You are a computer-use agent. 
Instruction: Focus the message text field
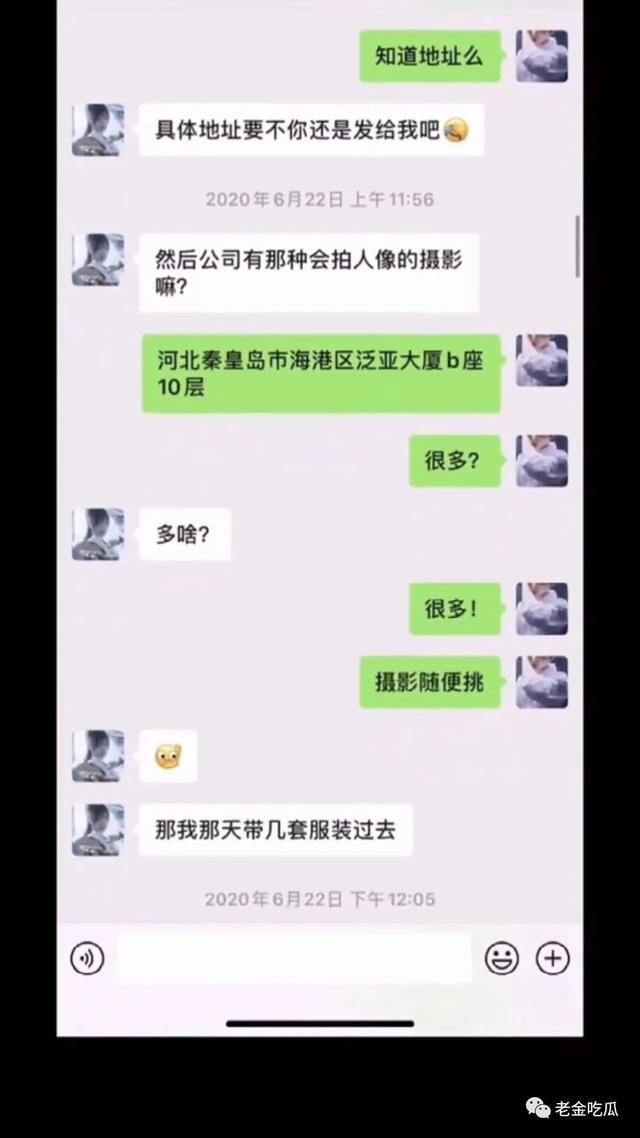[x=294, y=958]
